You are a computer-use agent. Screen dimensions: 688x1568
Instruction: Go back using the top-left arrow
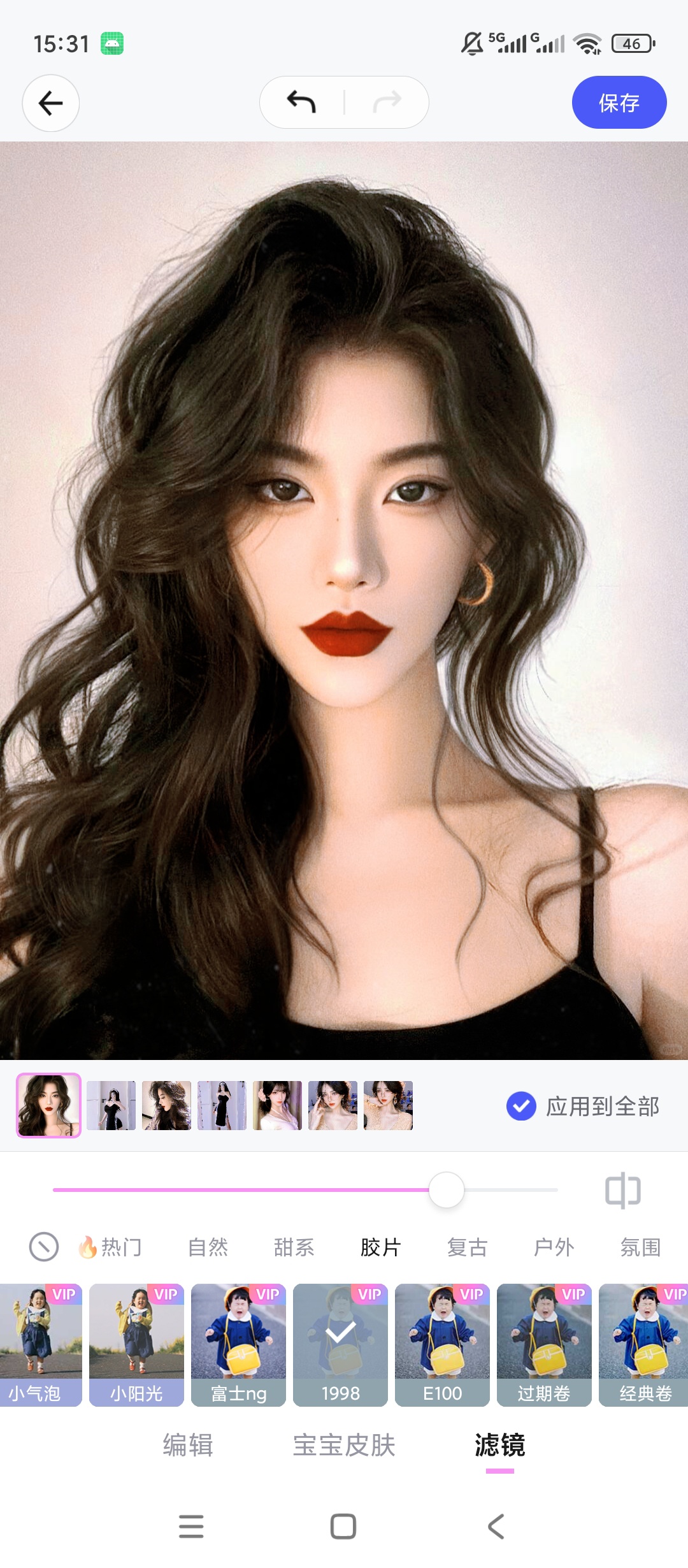(51, 103)
